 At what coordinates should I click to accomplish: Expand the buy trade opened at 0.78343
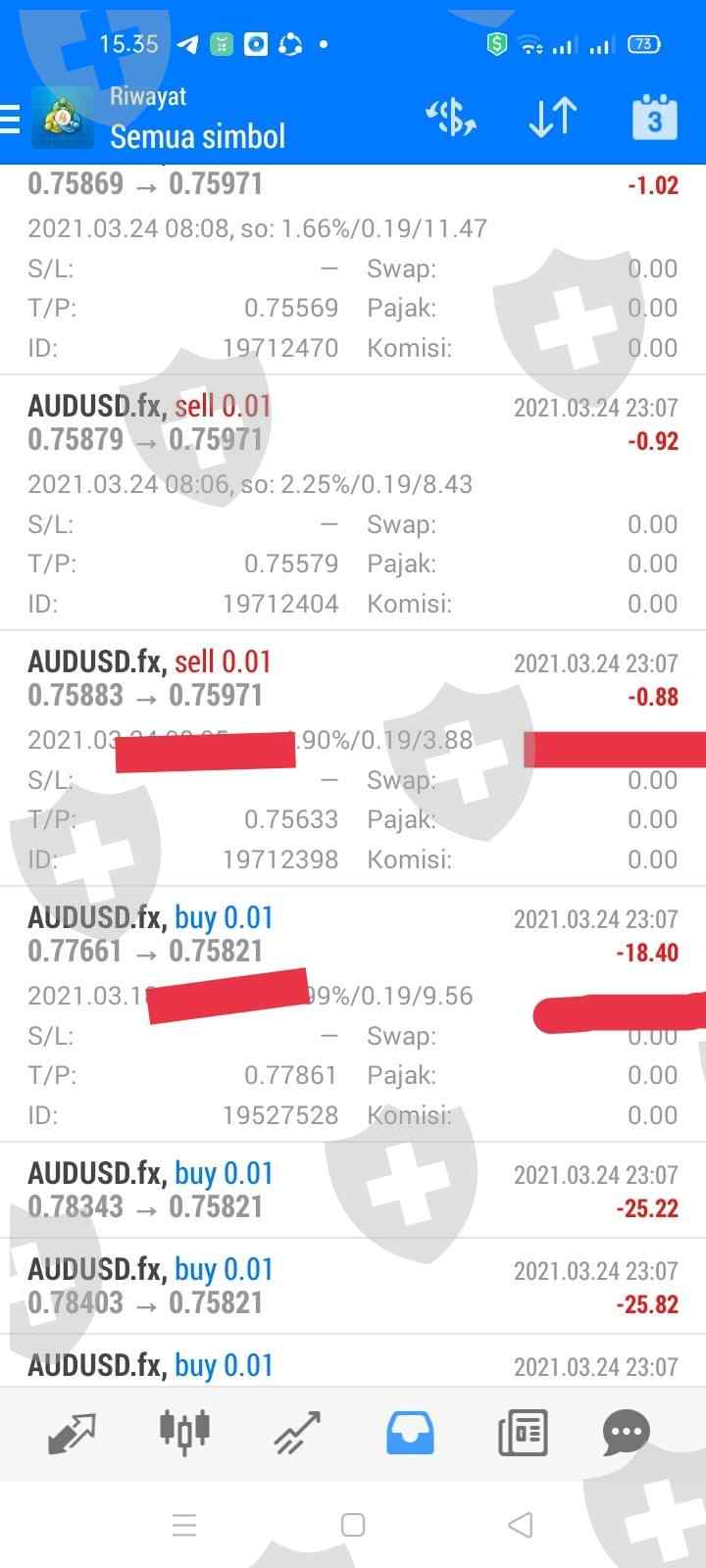352,1190
